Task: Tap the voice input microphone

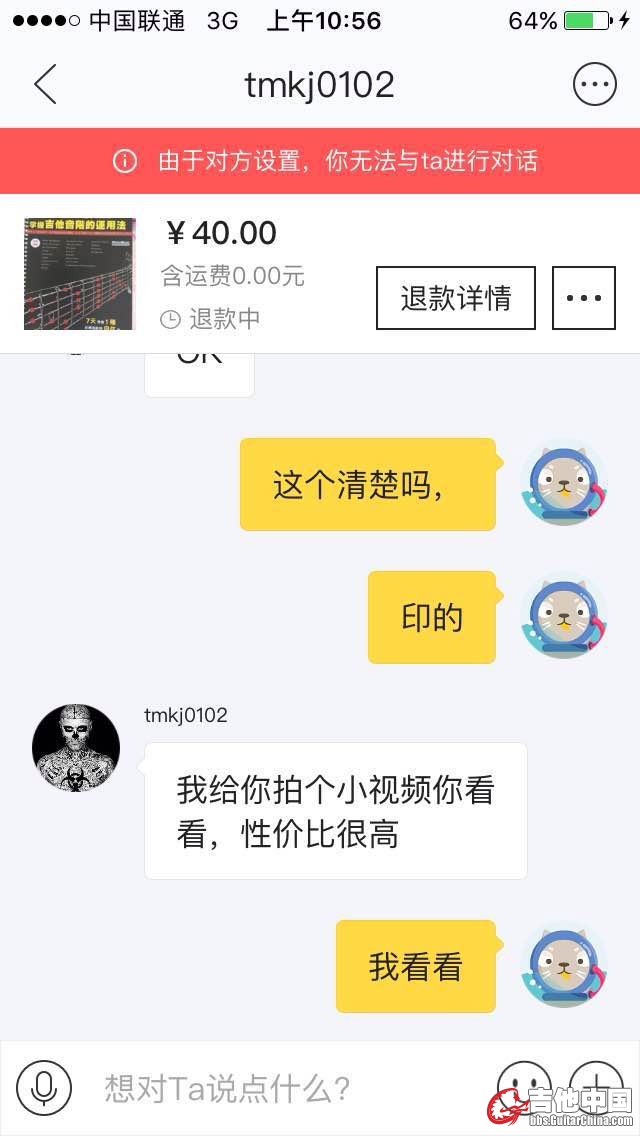Action: pyautogui.click(x=44, y=1088)
